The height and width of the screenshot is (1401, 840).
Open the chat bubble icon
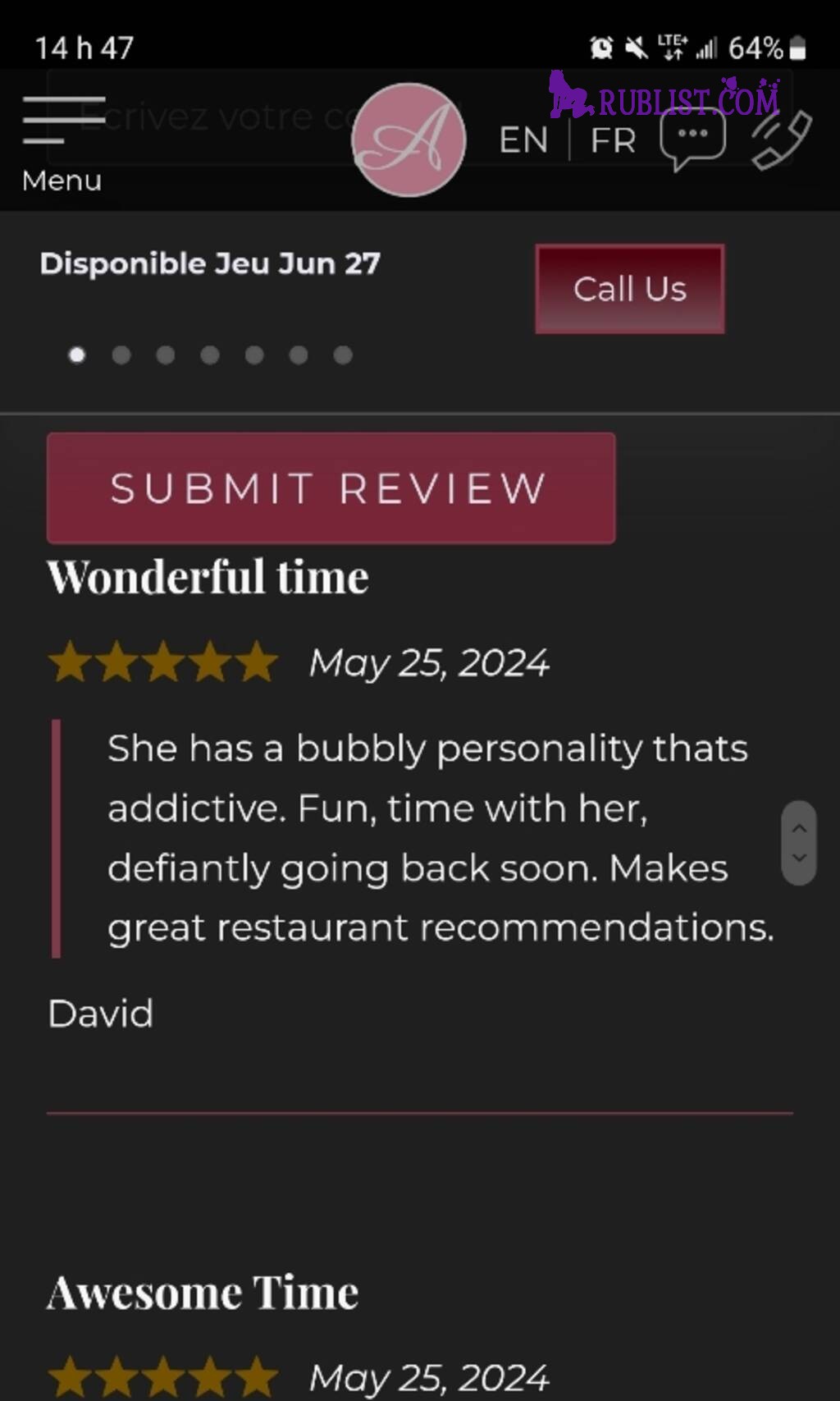coord(693,138)
